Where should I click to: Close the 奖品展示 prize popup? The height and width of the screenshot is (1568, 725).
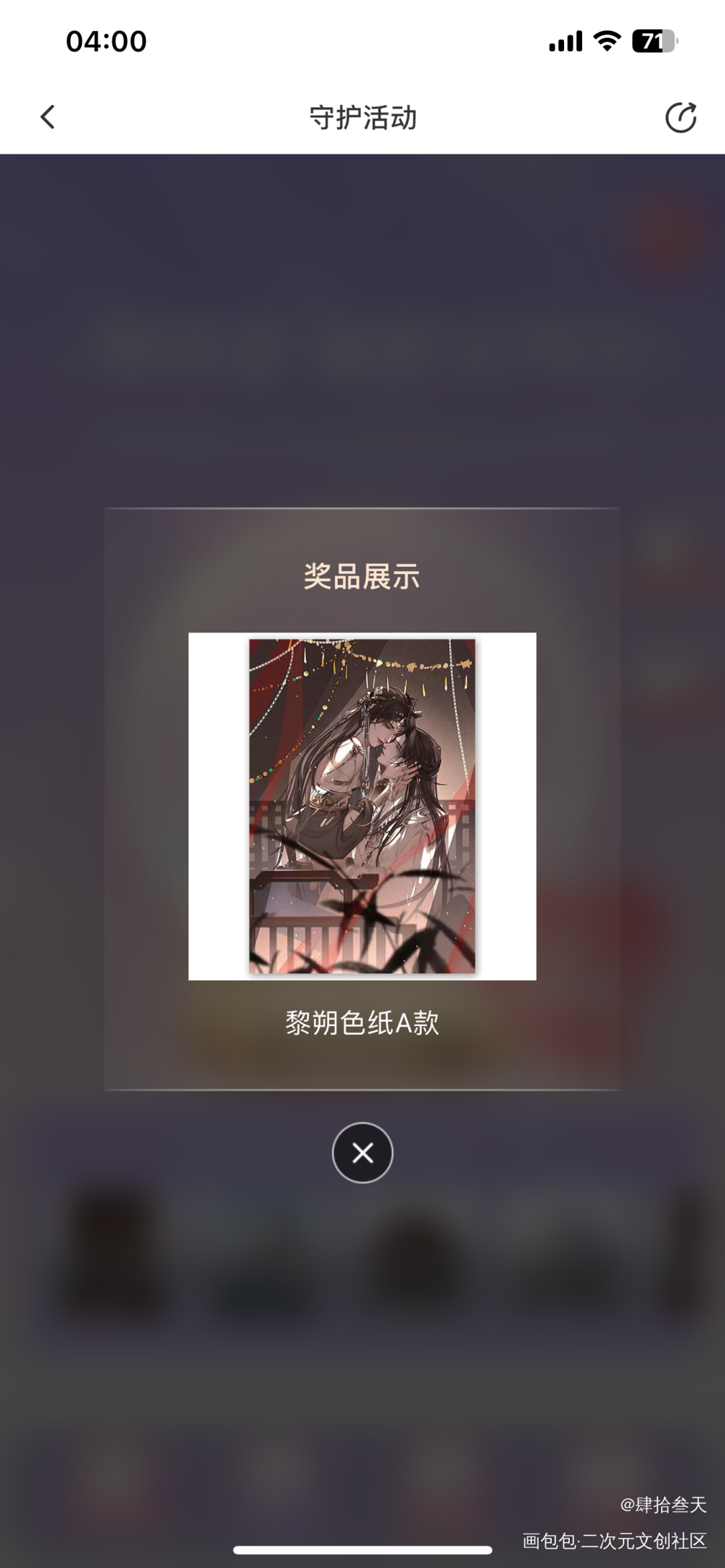[x=362, y=1152]
